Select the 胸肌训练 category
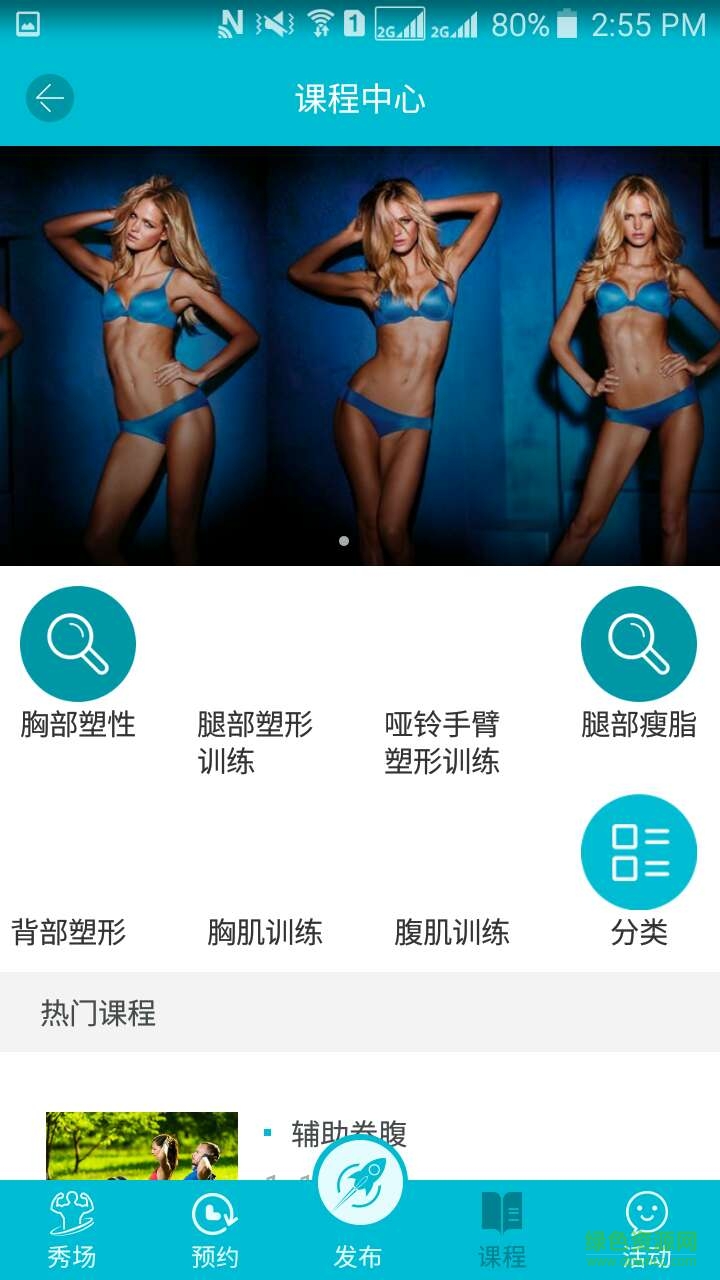The height and width of the screenshot is (1280, 720). pyautogui.click(x=265, y=933)
